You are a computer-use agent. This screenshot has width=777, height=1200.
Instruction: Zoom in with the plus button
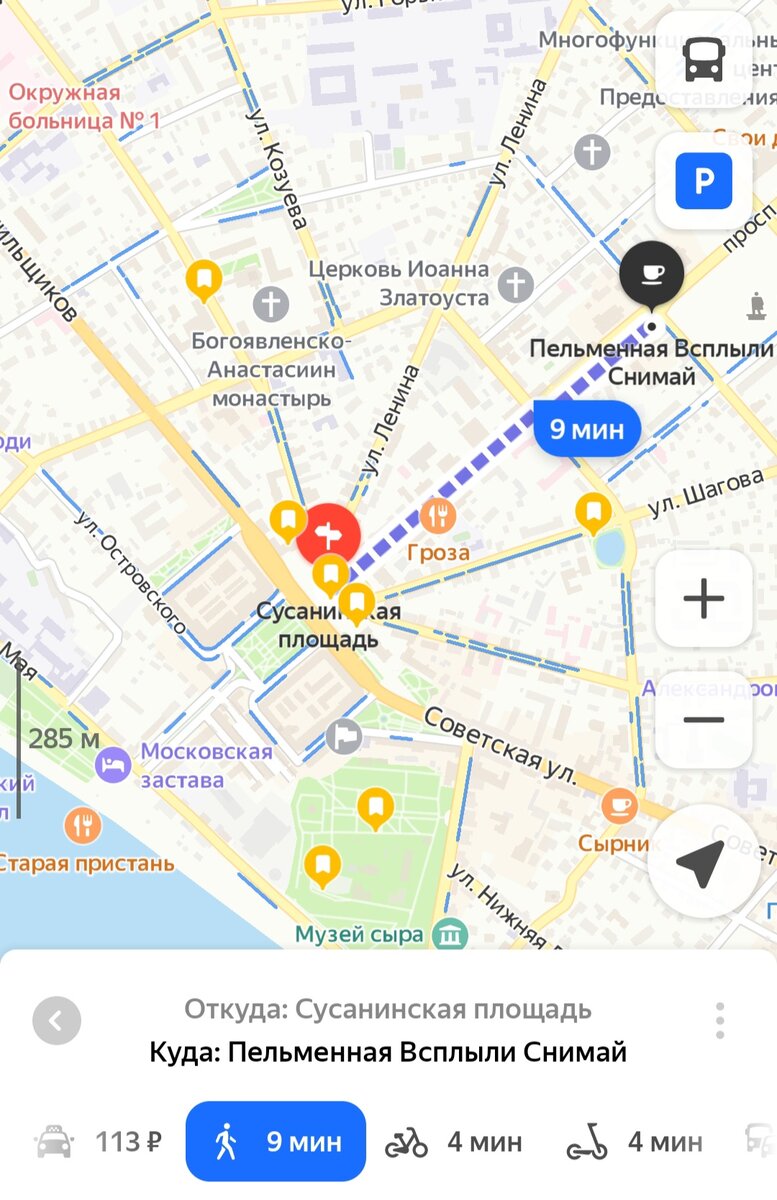704,599
